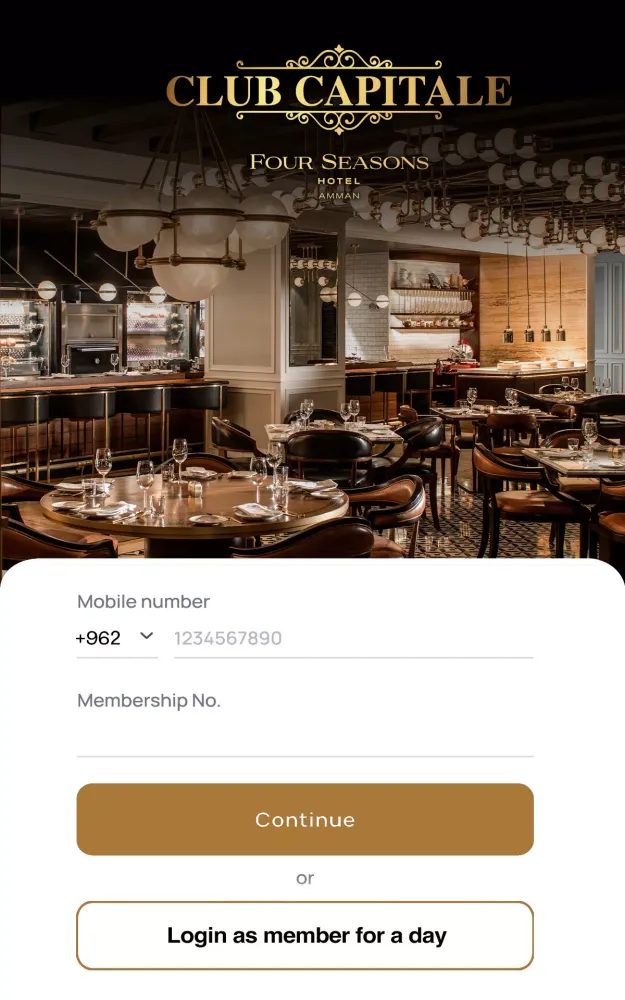Open the +962 country code dropdown
This screenshot has height=1000, width=625.
click(x=116, y=638)
